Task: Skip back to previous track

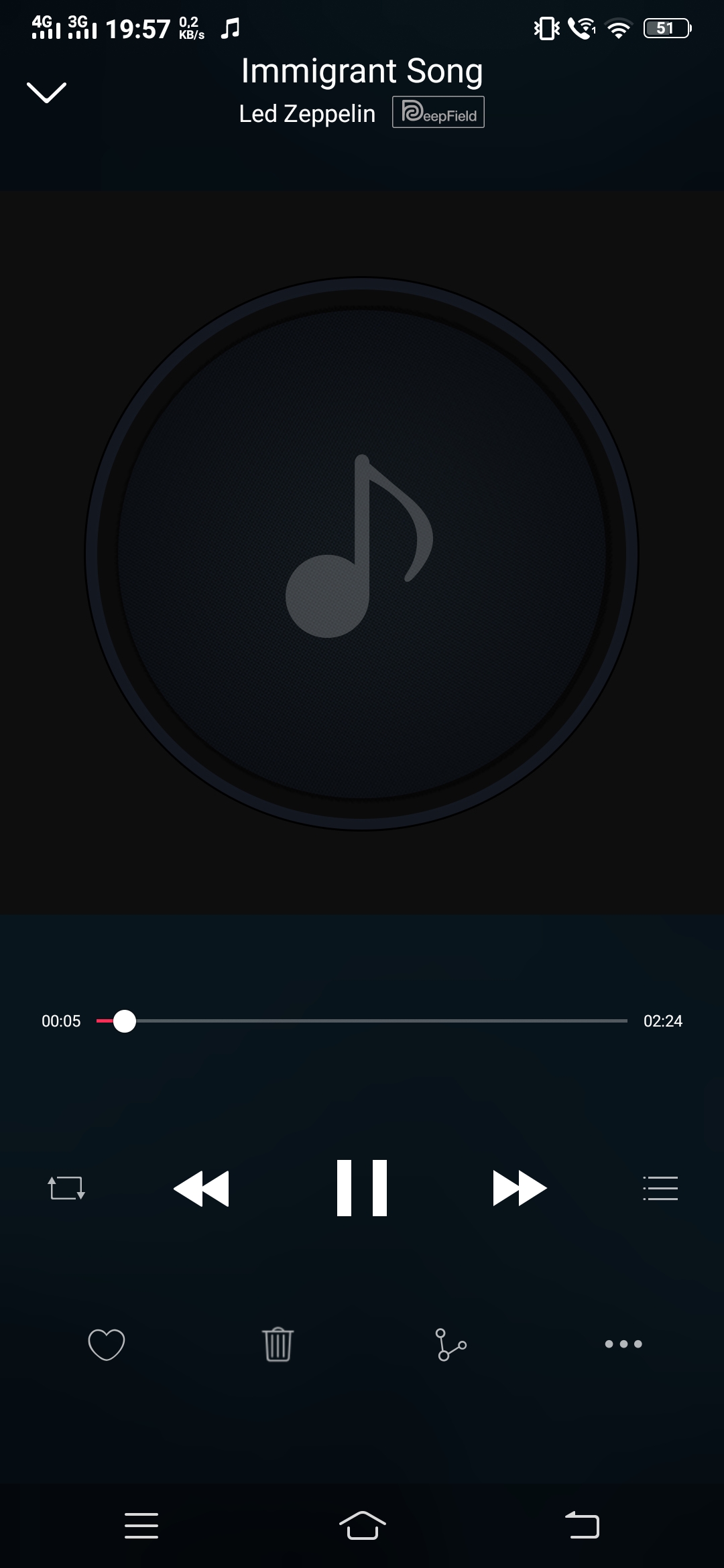Action: click(x=201, y=1188)
